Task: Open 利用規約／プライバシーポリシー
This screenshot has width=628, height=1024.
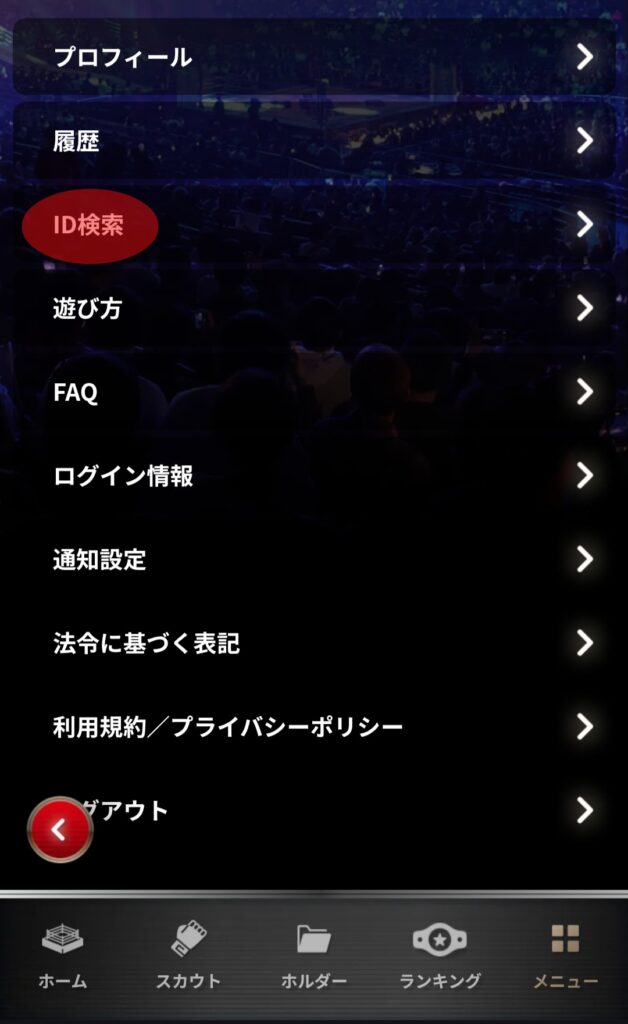Action: 314,727
